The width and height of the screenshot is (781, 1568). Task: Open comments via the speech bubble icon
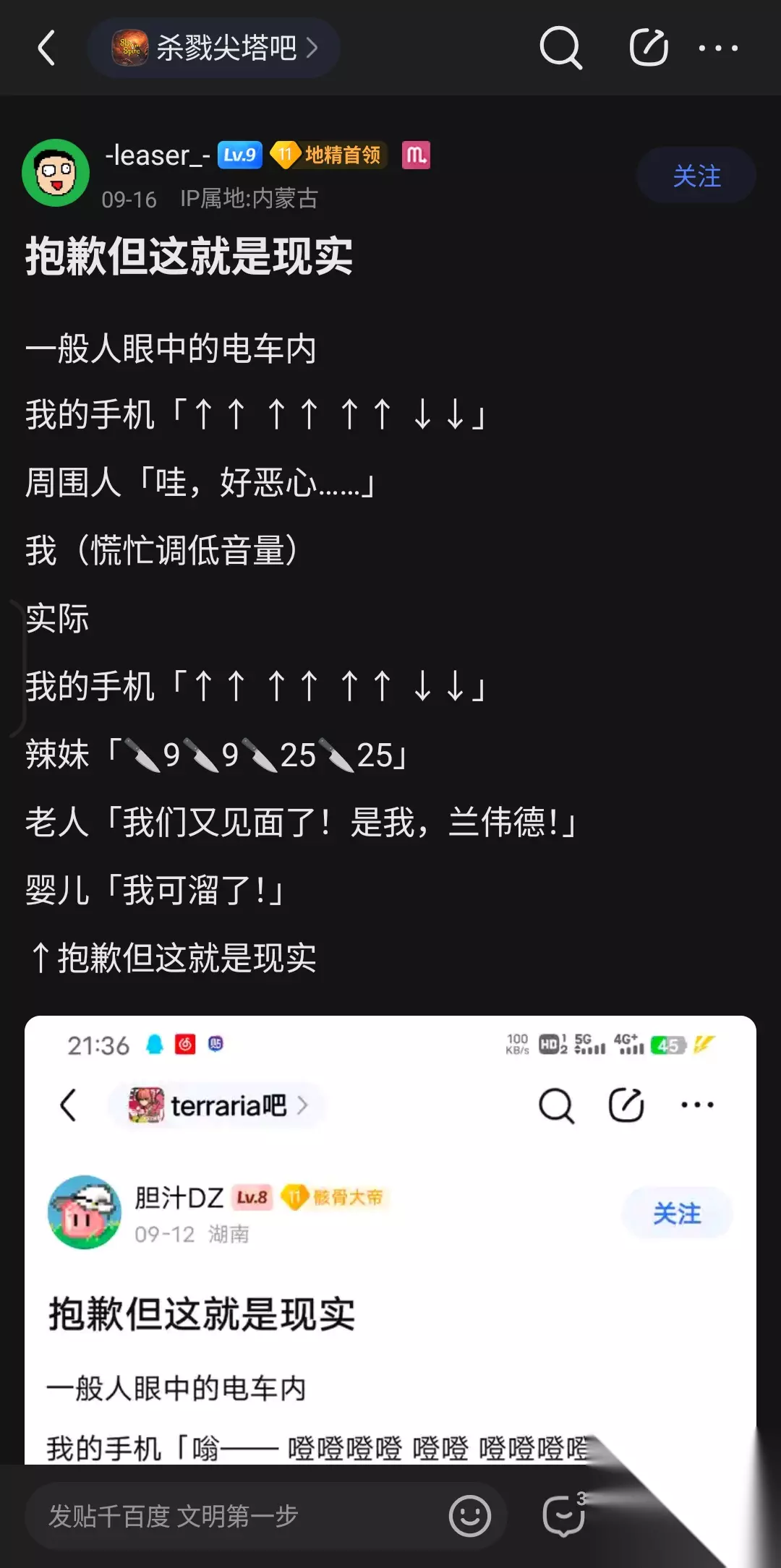pos(564,1515)
